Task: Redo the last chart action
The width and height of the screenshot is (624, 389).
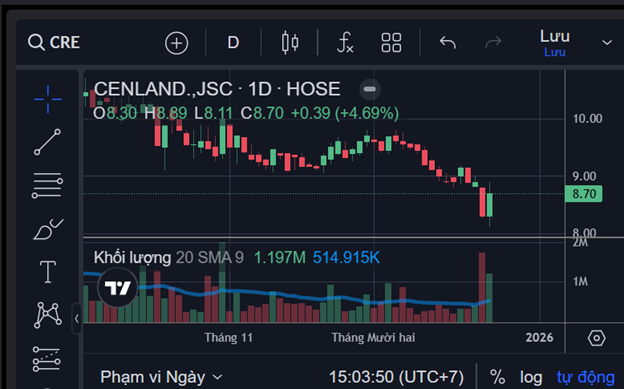Action: point(493,42)
